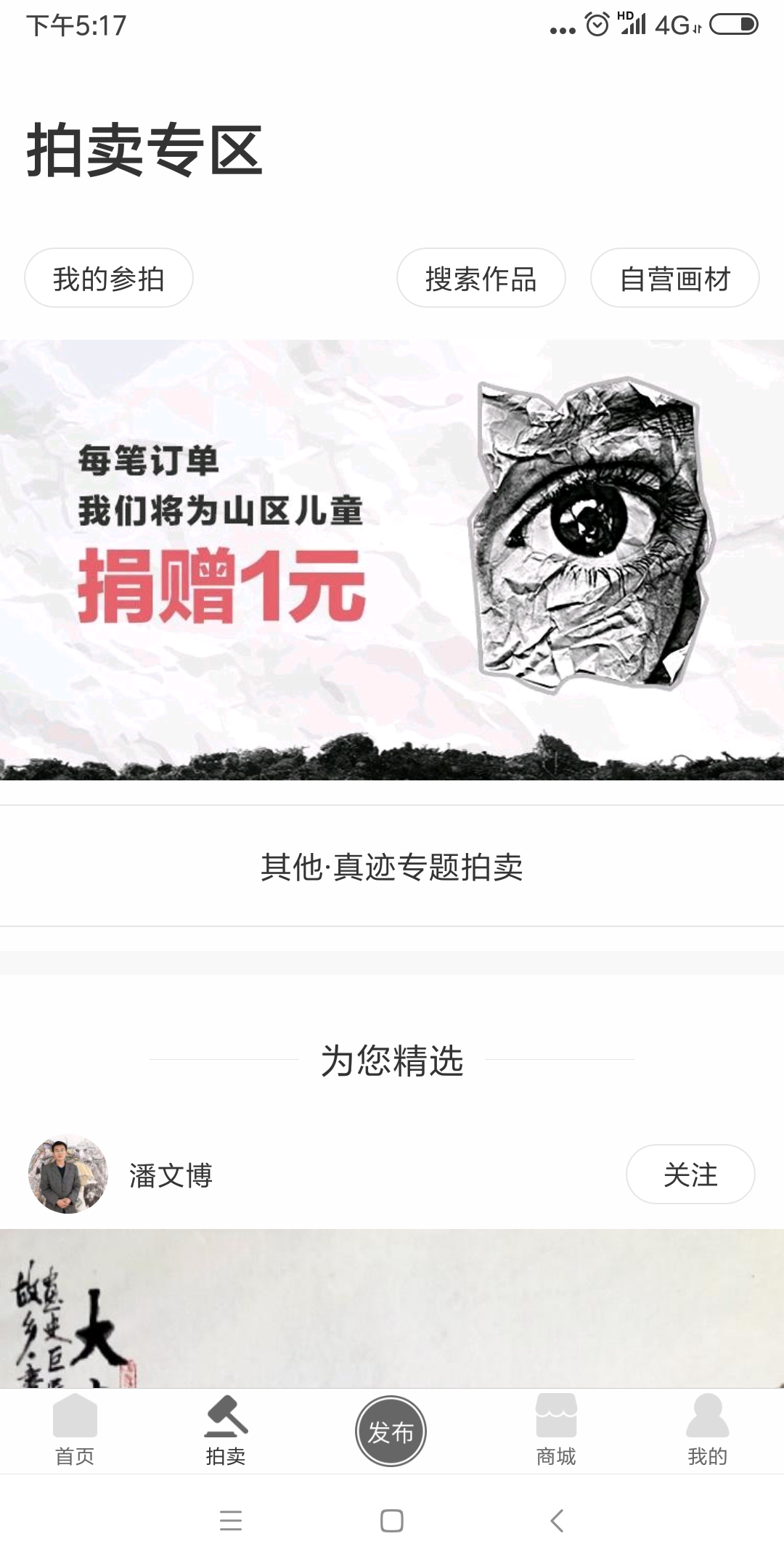Open the charity donation banner
The width and height of the screenshot is (784, 1568).
coord(392,559)
